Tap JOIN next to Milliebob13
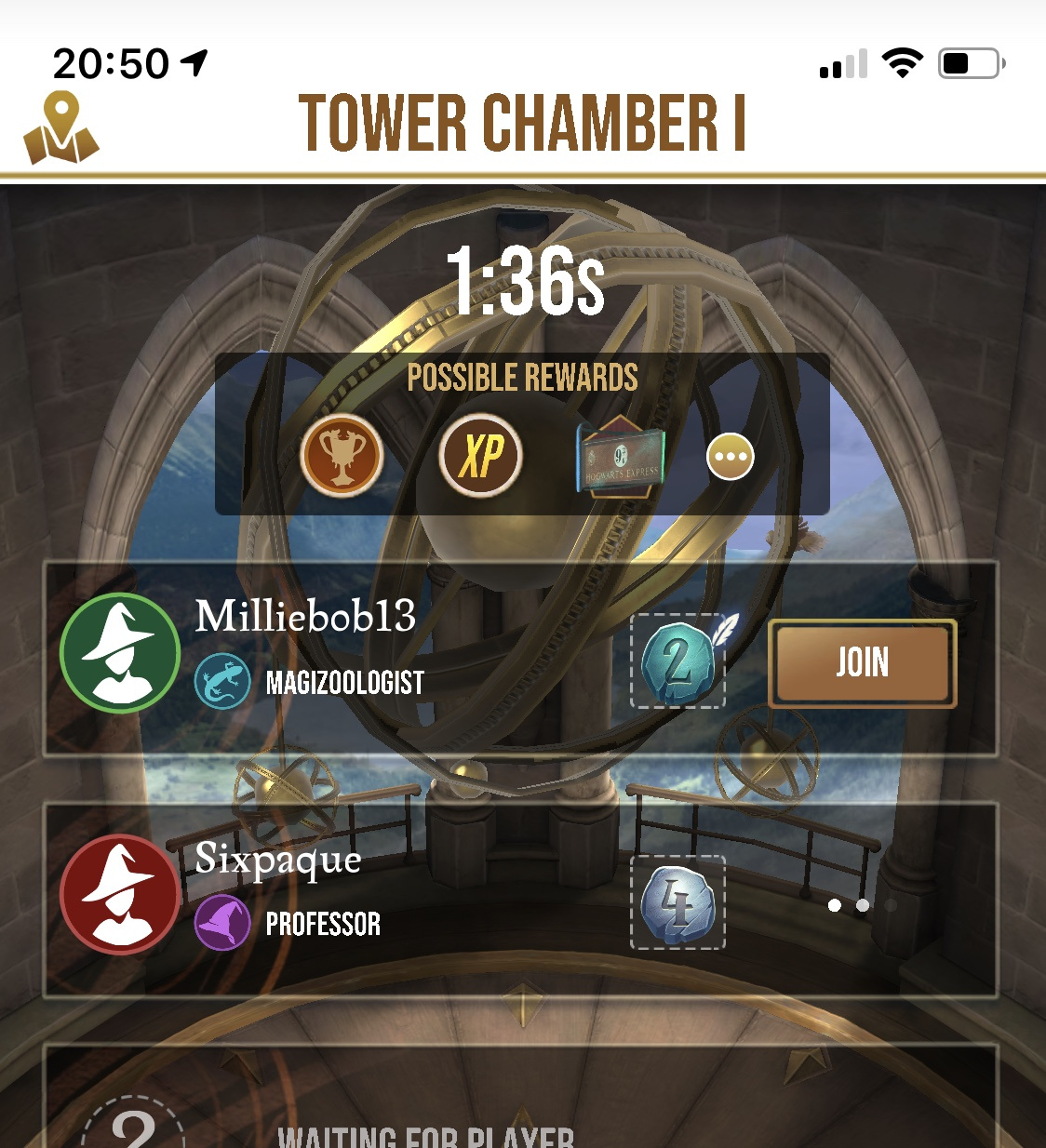This screenshot has height=1148, width=1046. [x=862, y=662]
